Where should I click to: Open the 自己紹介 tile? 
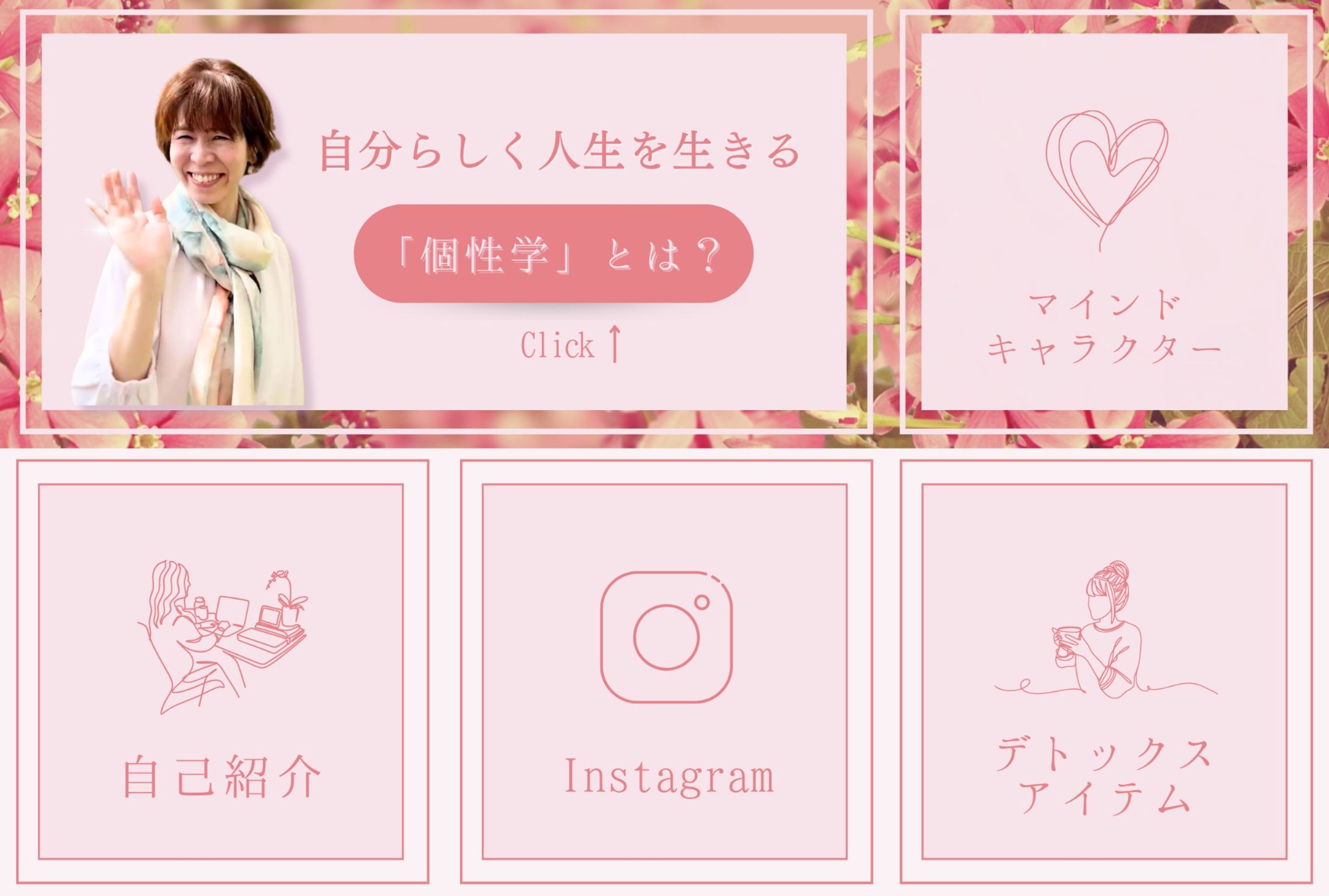click(x=221, y=672)
